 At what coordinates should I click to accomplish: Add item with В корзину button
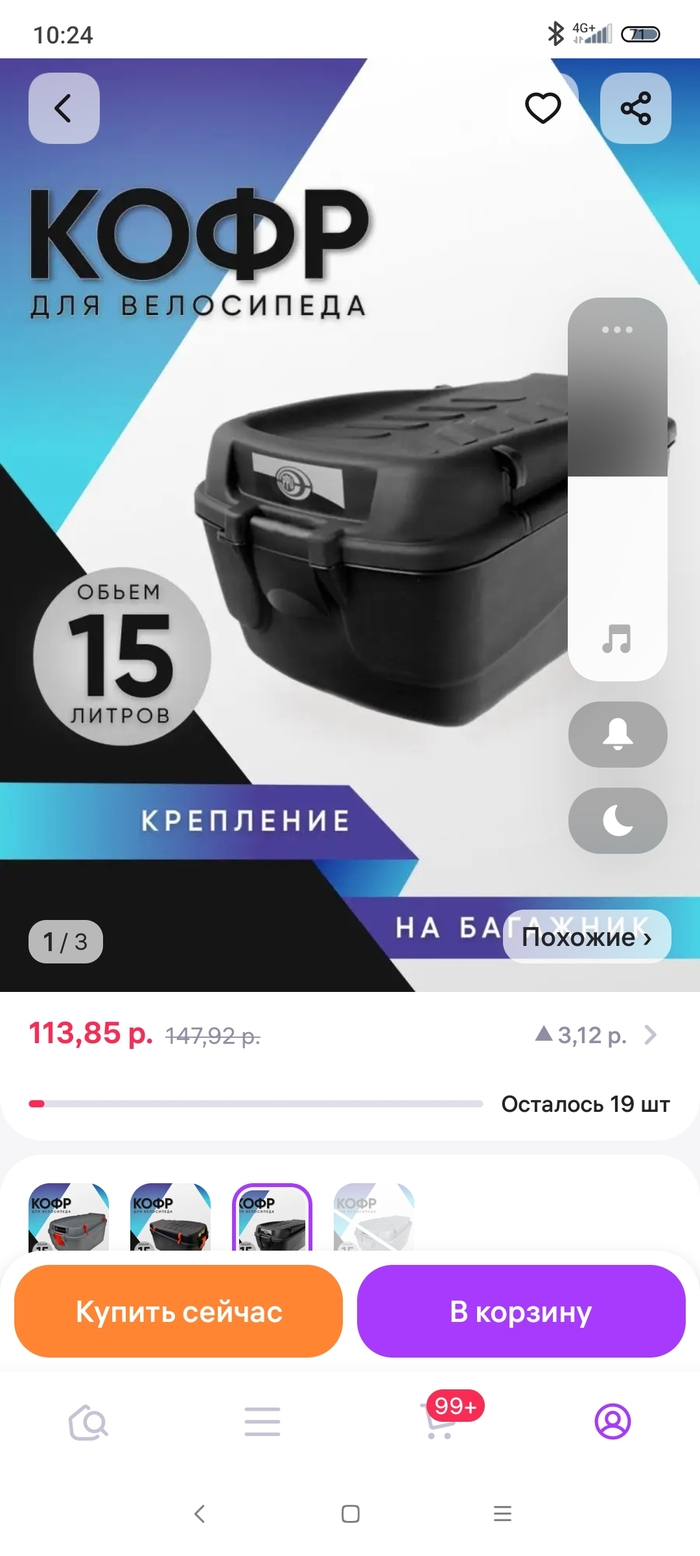[x=521, y=1311]
